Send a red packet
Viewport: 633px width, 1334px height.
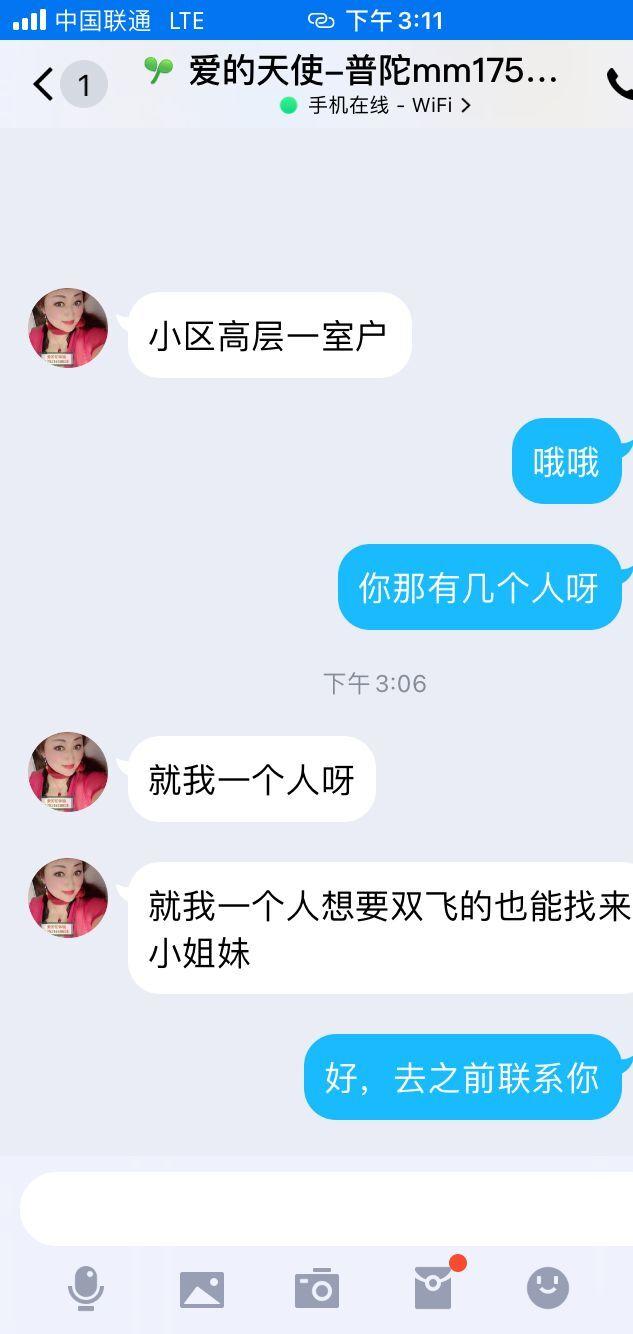pos(433,1288)
